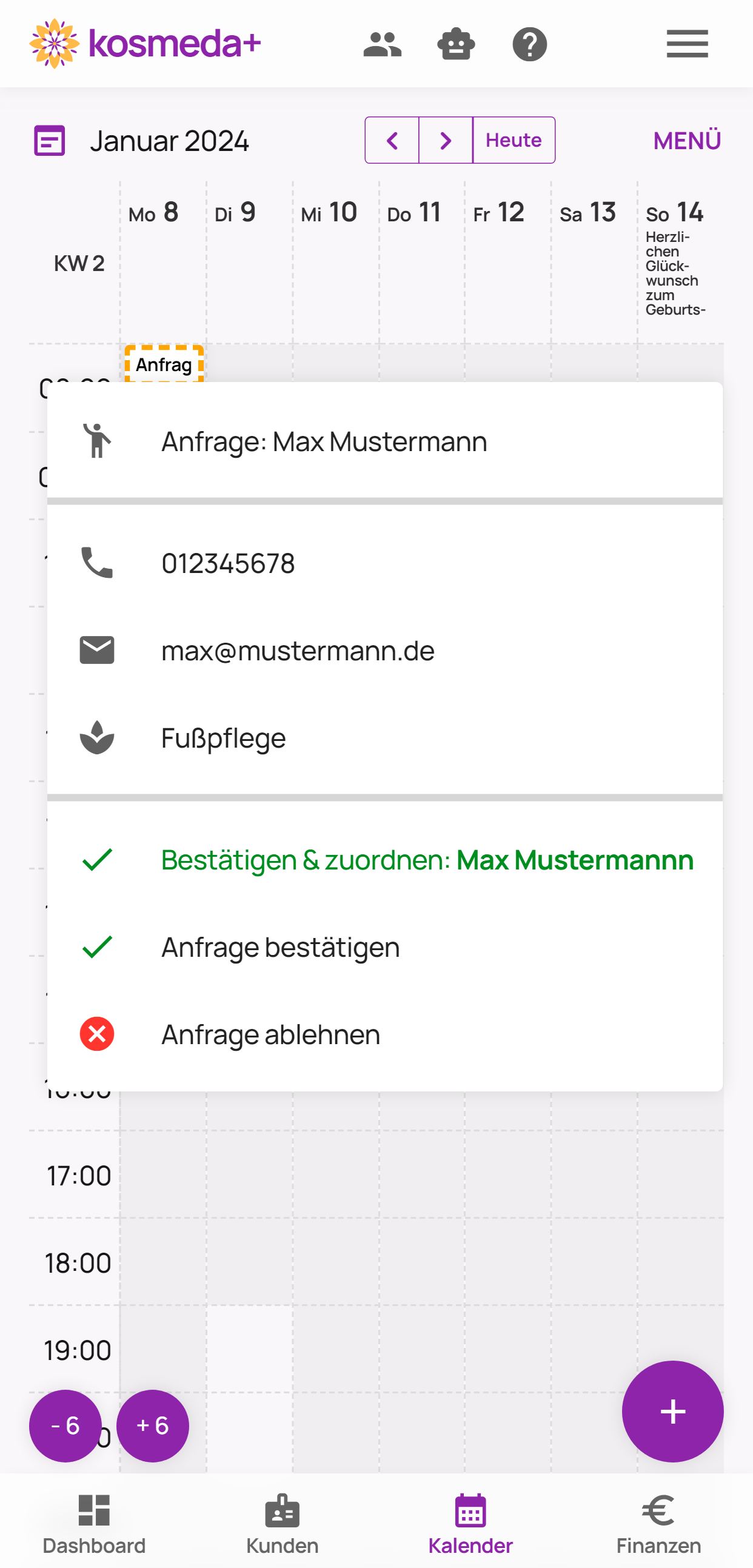Screen dimensions: 753x1568
Task: Open the help question mark icon
Action: [x=530, y=44]
